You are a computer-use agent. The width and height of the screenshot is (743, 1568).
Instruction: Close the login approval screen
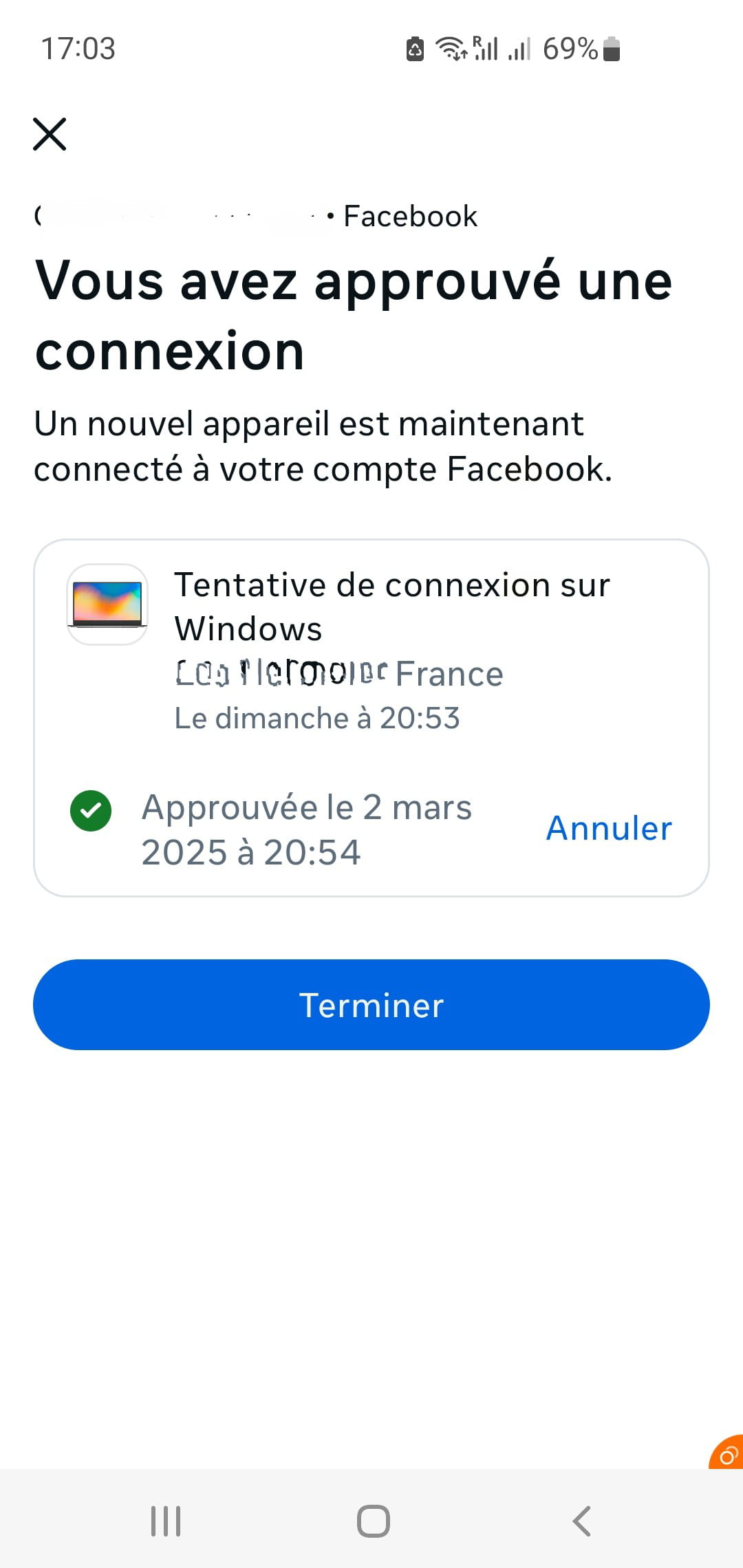pos(50,133)
